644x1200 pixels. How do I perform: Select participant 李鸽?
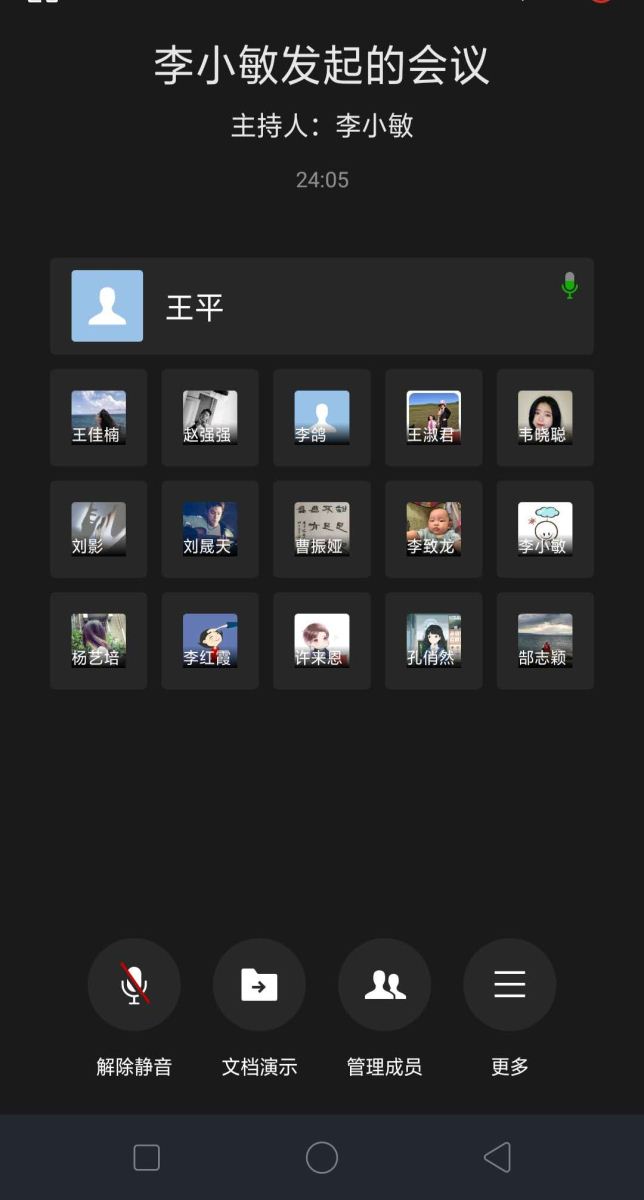coord(321,417)
